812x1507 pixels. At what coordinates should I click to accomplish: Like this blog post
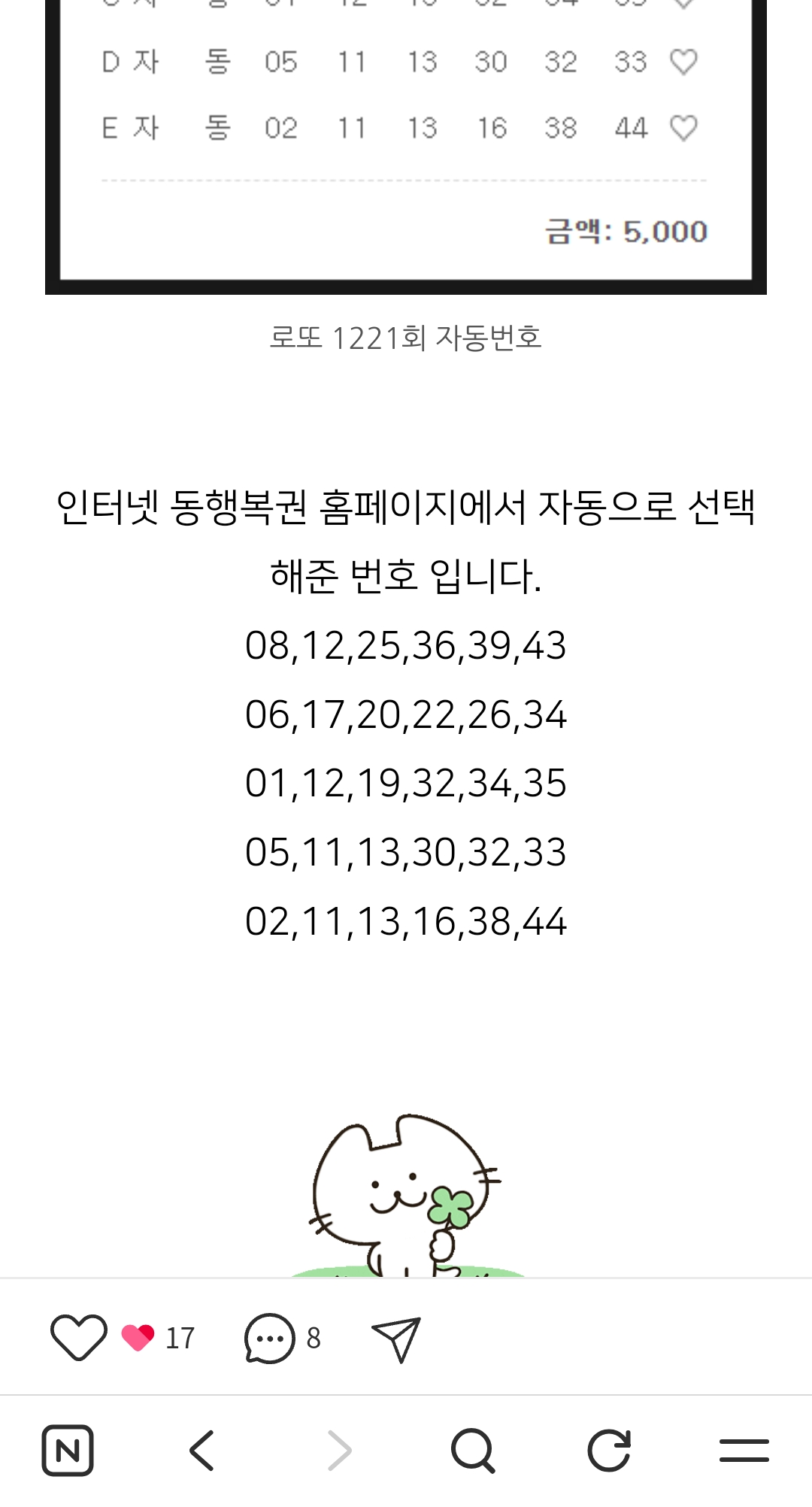[x=78, y=1338]
